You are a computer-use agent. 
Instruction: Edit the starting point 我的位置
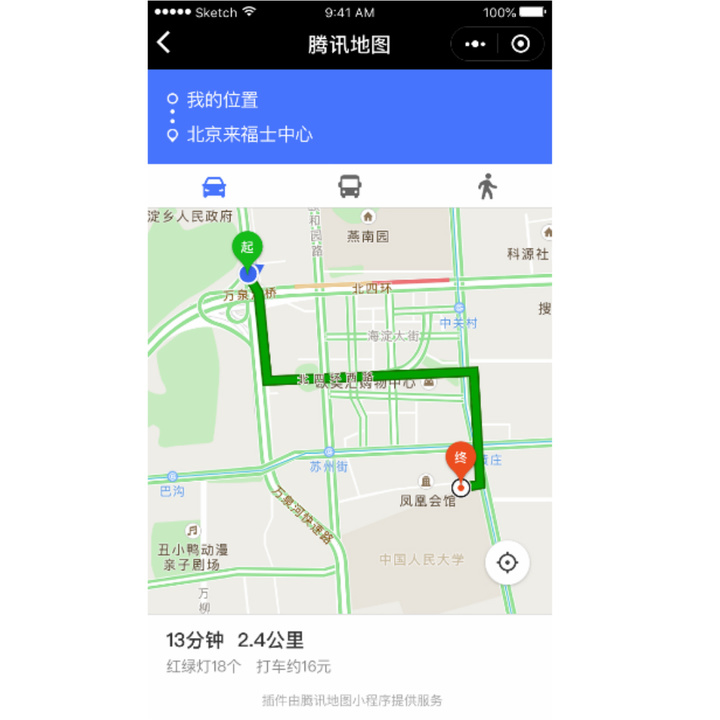[x=222, y=100]
